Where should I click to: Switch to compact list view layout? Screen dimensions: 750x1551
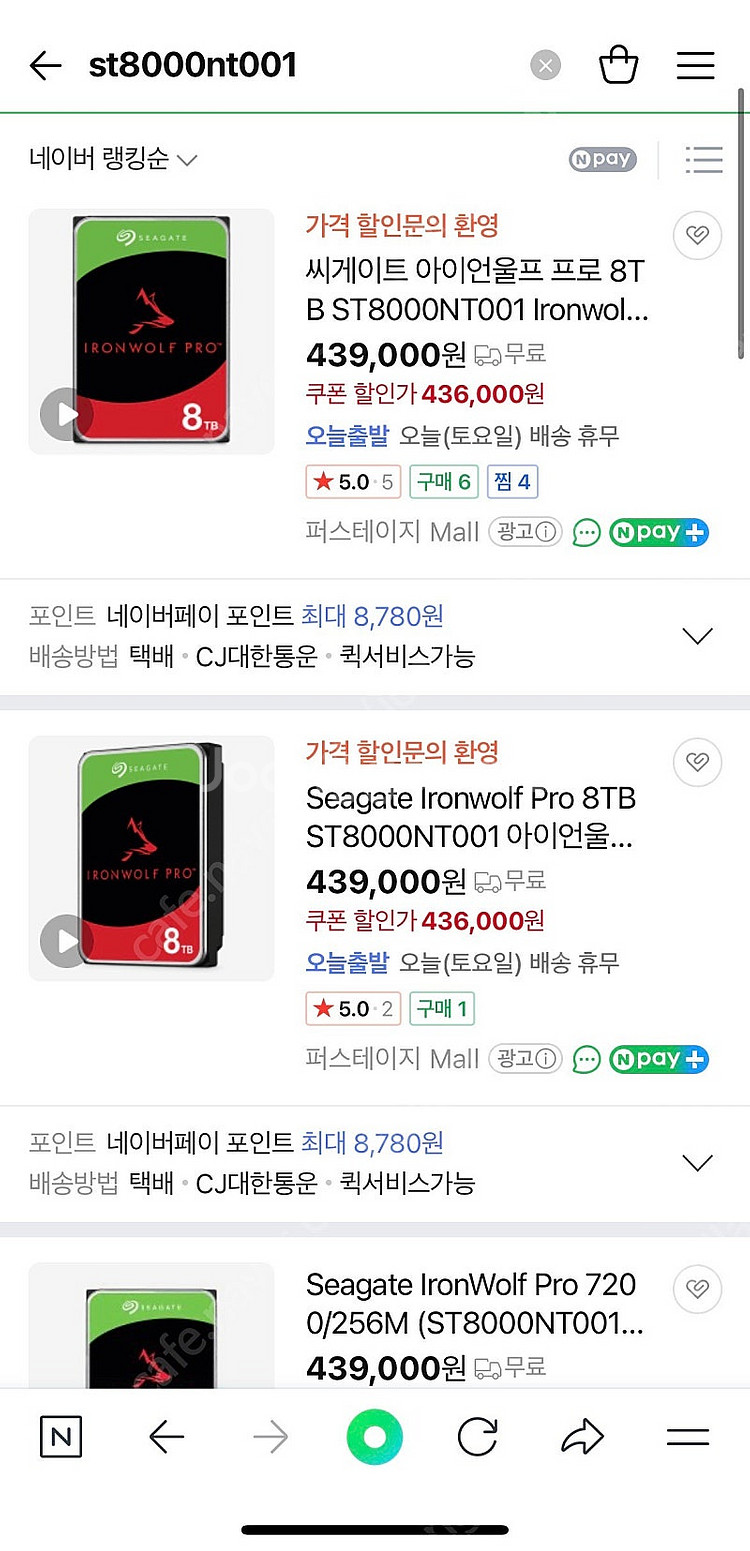[x=704, y=158]
